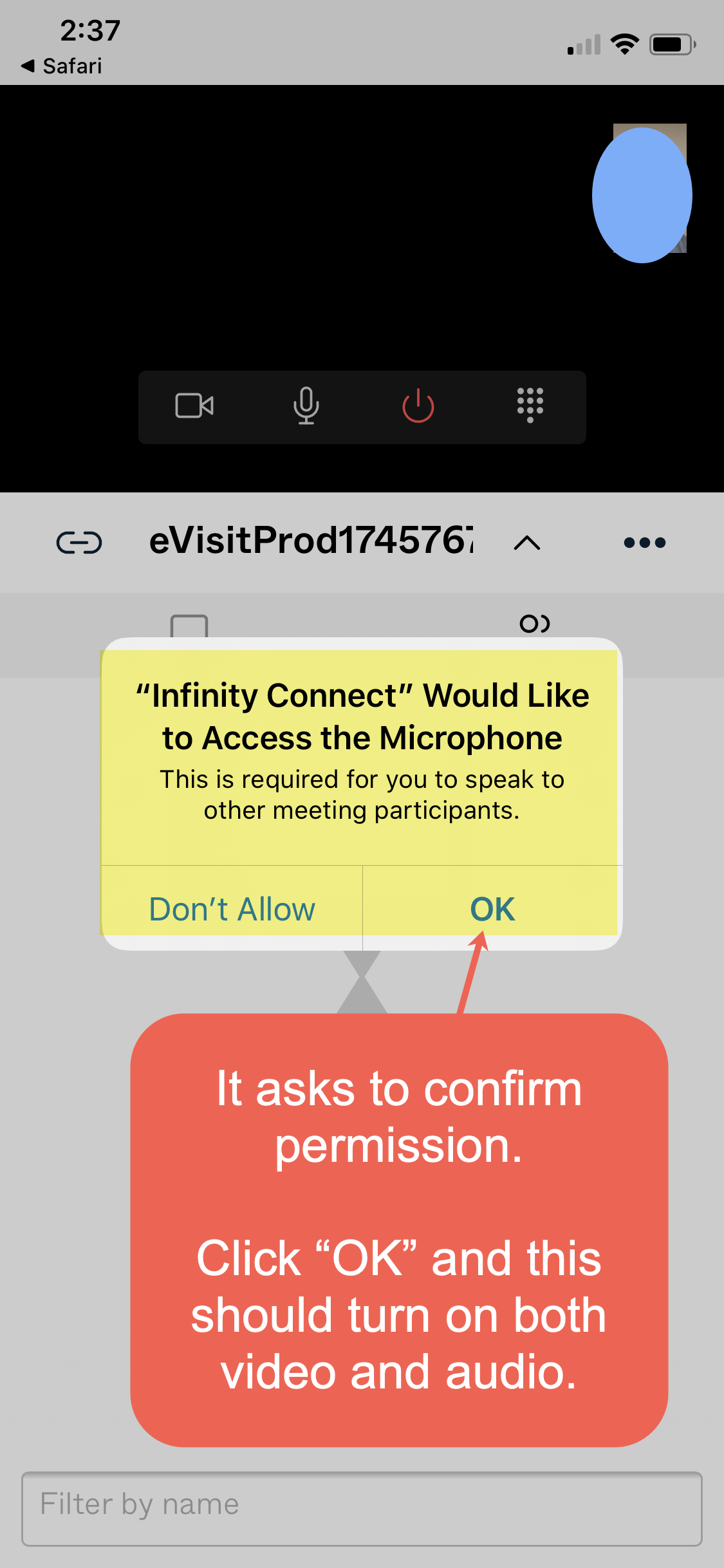The width and height of the screenshot is (724, 1568).
Task: Mute the microphone in call toolbar
Action: click(x=306, y=406)
